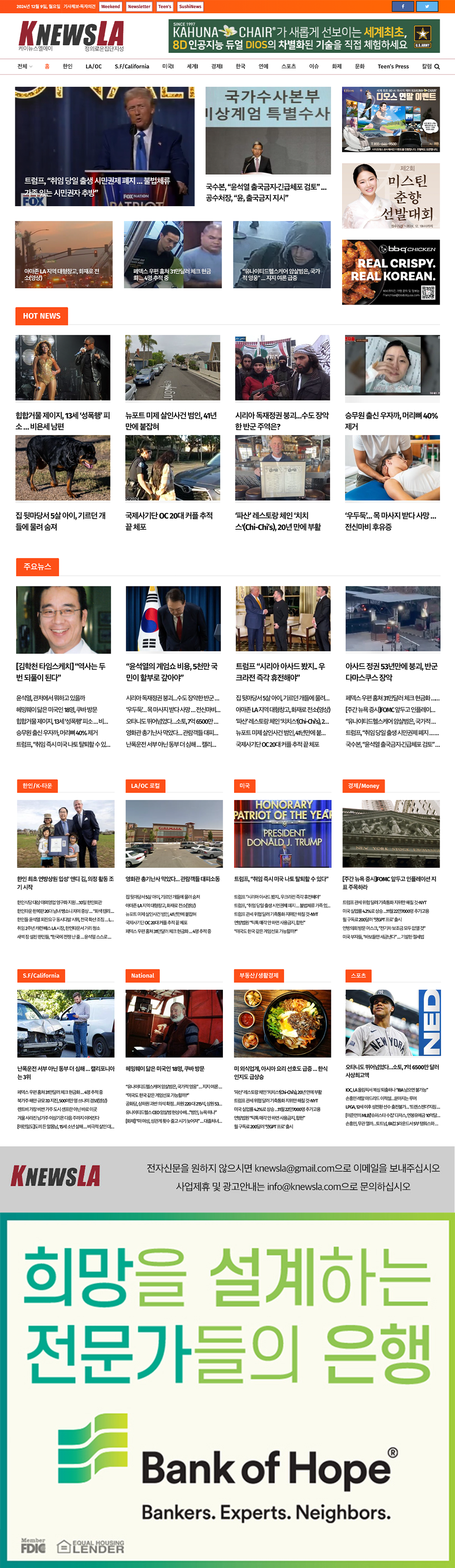Open the Newsletter top bar button
Image resolution: width=455 pixels, height=1568 pixels.
click(139, 7)
